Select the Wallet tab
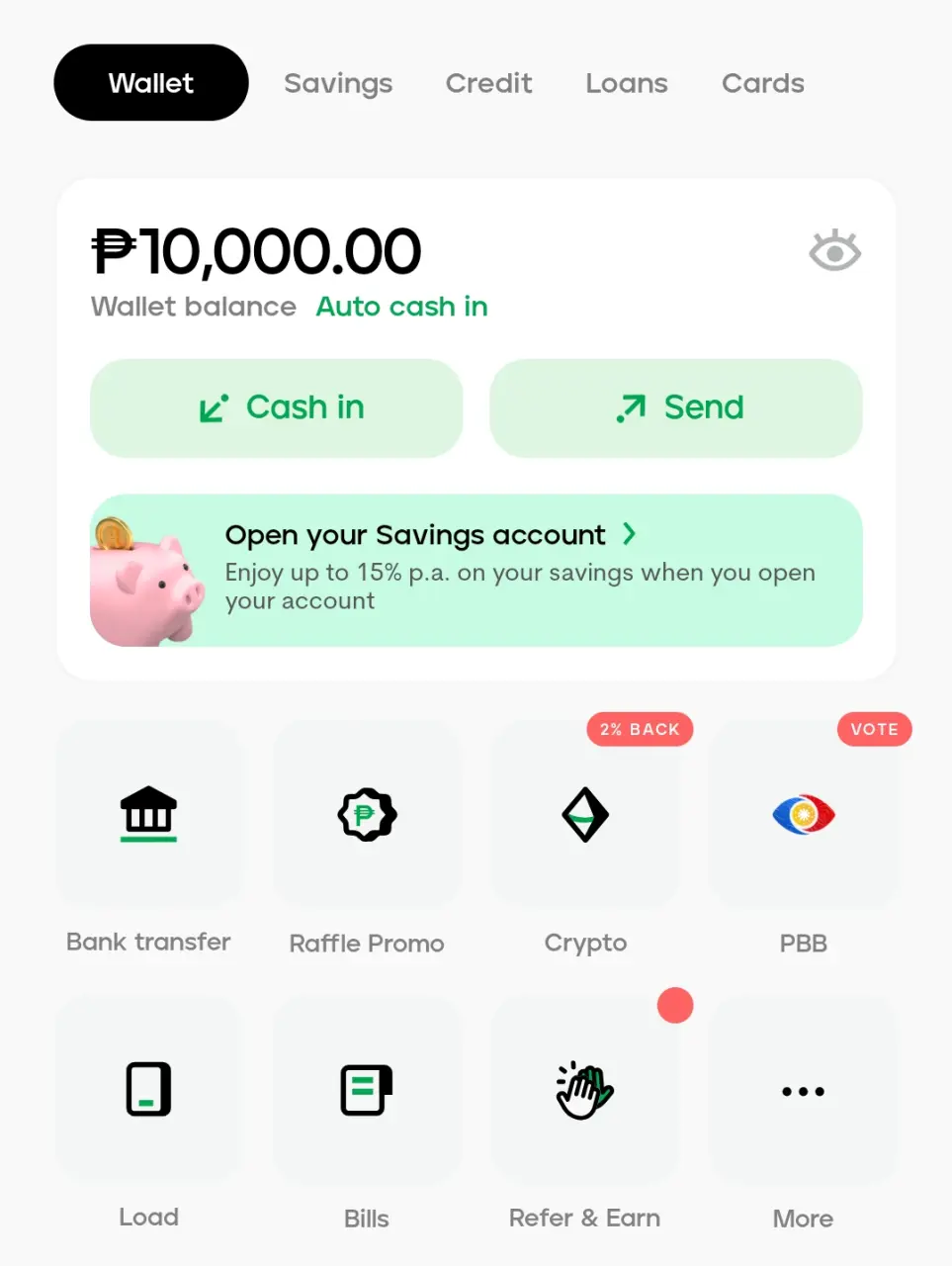The height and width of the screenshot is (1266, 952). pyautogui.click(x=151, y=83)
